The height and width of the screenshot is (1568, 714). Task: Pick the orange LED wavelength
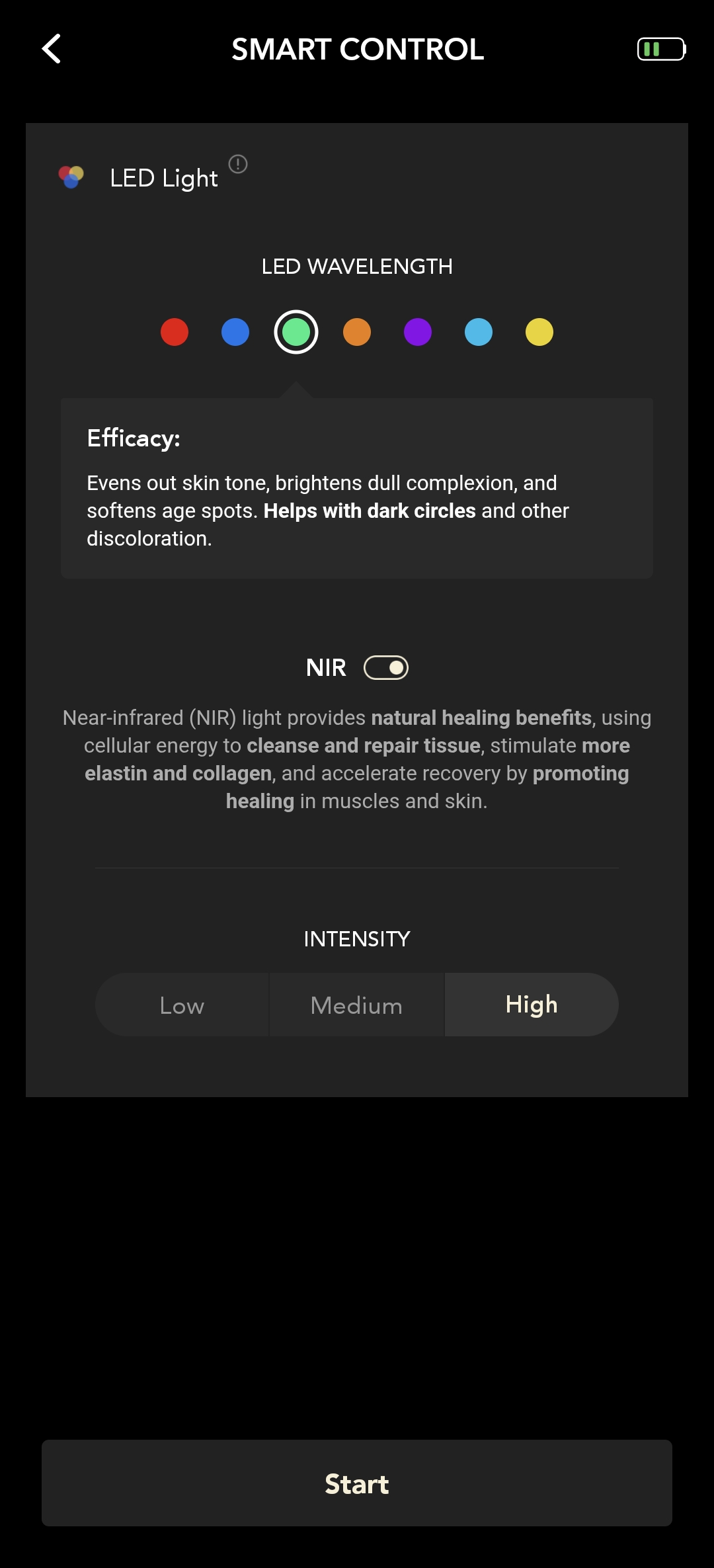coord(357,332)
